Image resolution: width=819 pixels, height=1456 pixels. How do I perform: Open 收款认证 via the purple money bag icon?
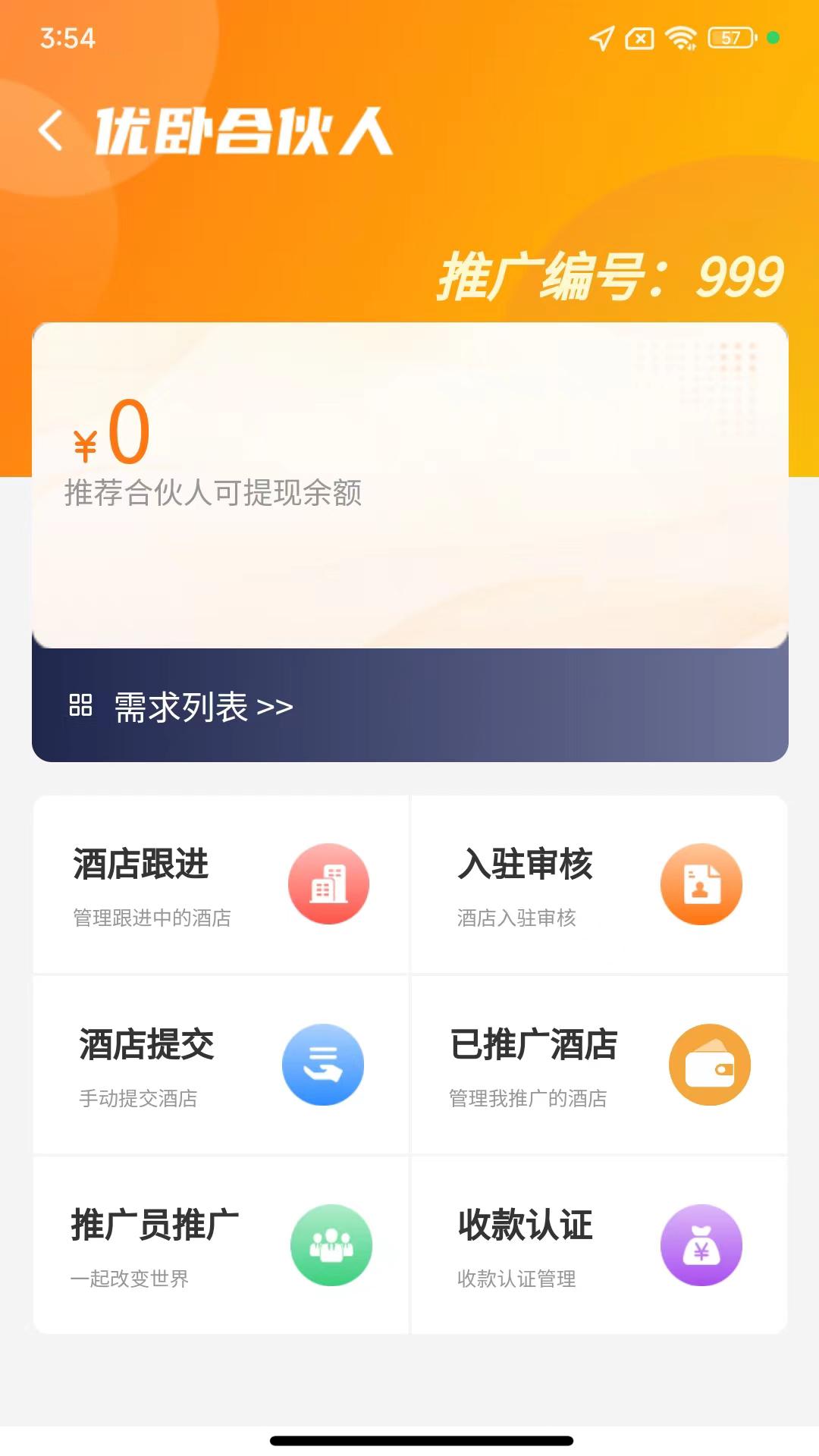point(701,1244)
